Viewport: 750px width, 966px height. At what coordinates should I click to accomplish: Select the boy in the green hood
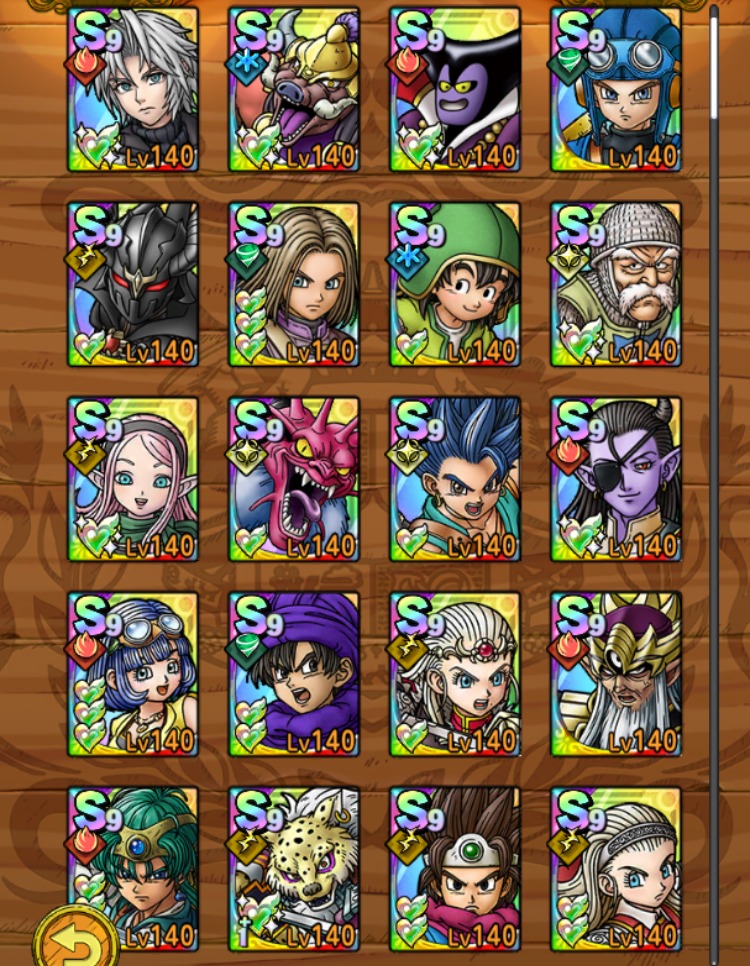point(455,284)
